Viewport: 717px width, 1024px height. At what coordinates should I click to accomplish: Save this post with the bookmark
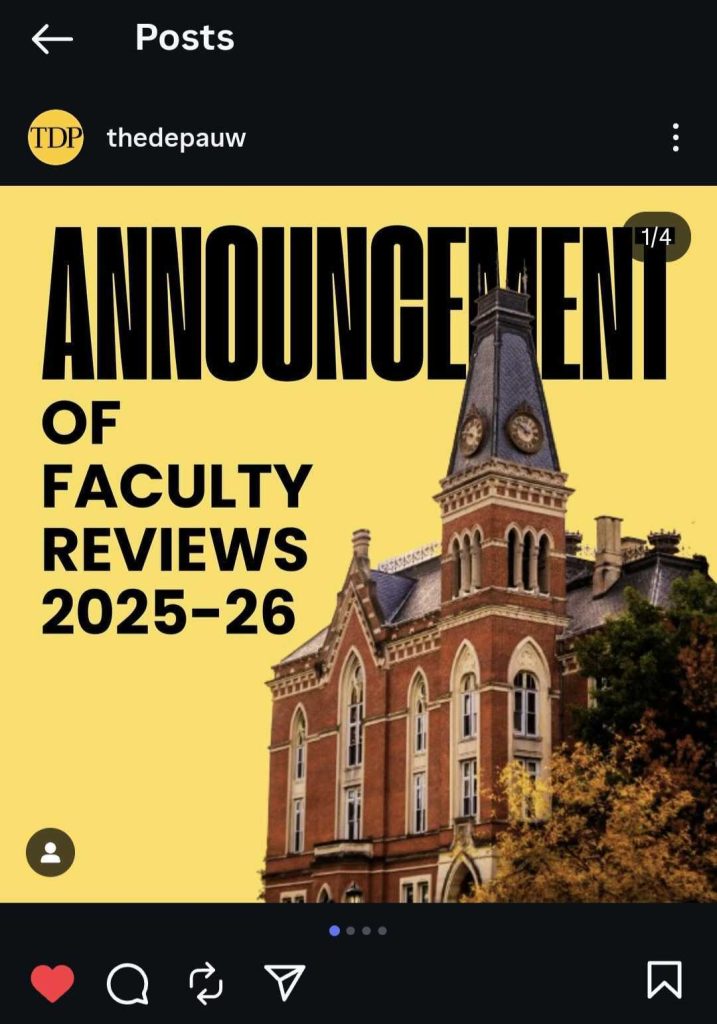(664, 980)
